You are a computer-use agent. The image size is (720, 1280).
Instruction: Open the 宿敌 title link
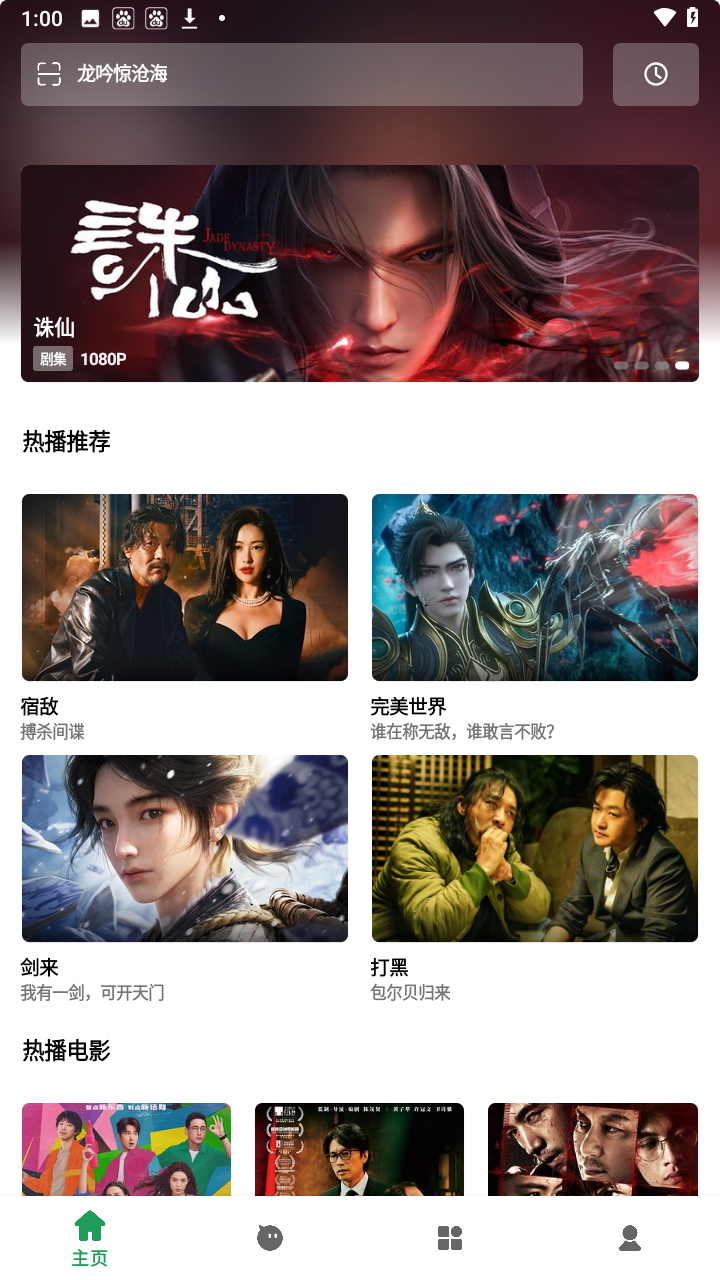pyautogui.click(x=38, y=706)
